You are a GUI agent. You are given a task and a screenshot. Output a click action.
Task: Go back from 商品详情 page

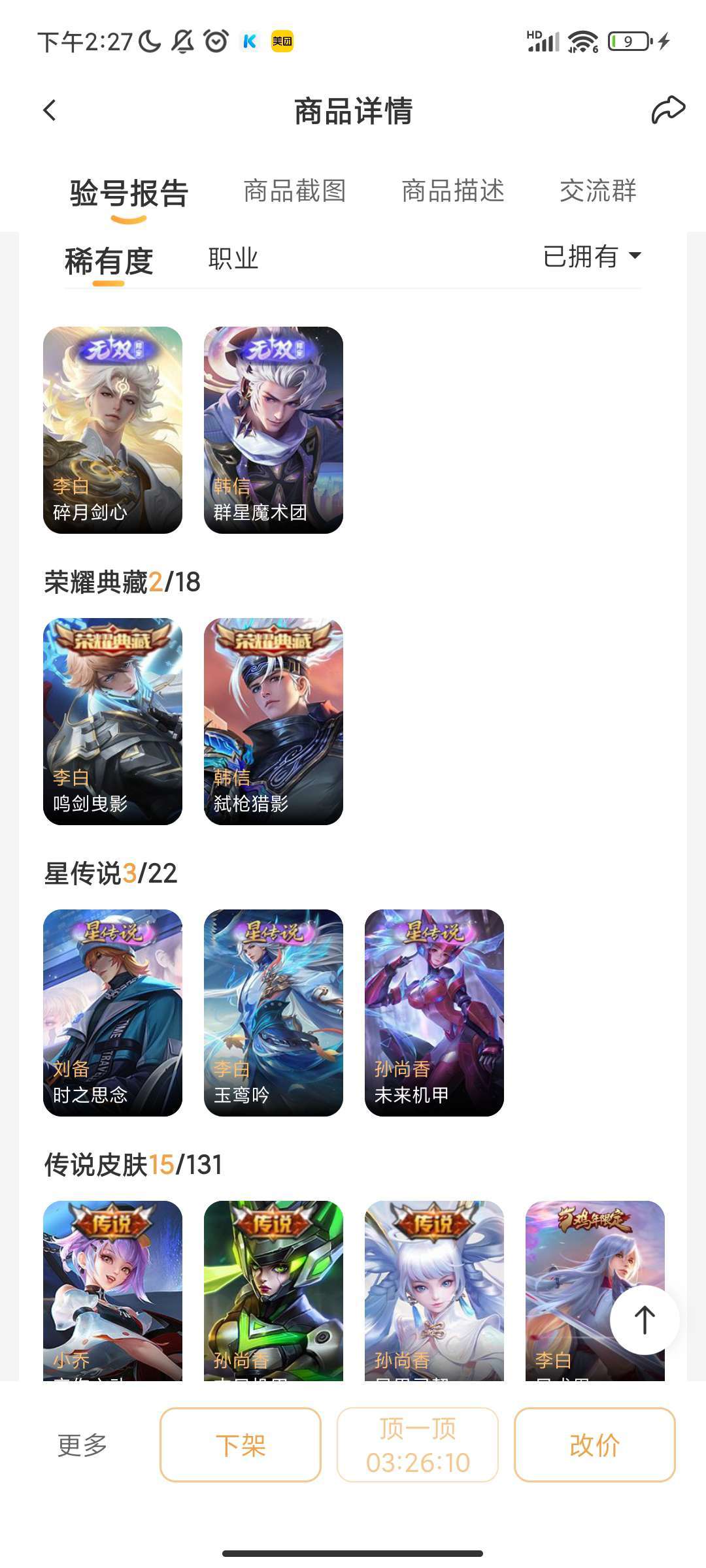click(50, 110)
